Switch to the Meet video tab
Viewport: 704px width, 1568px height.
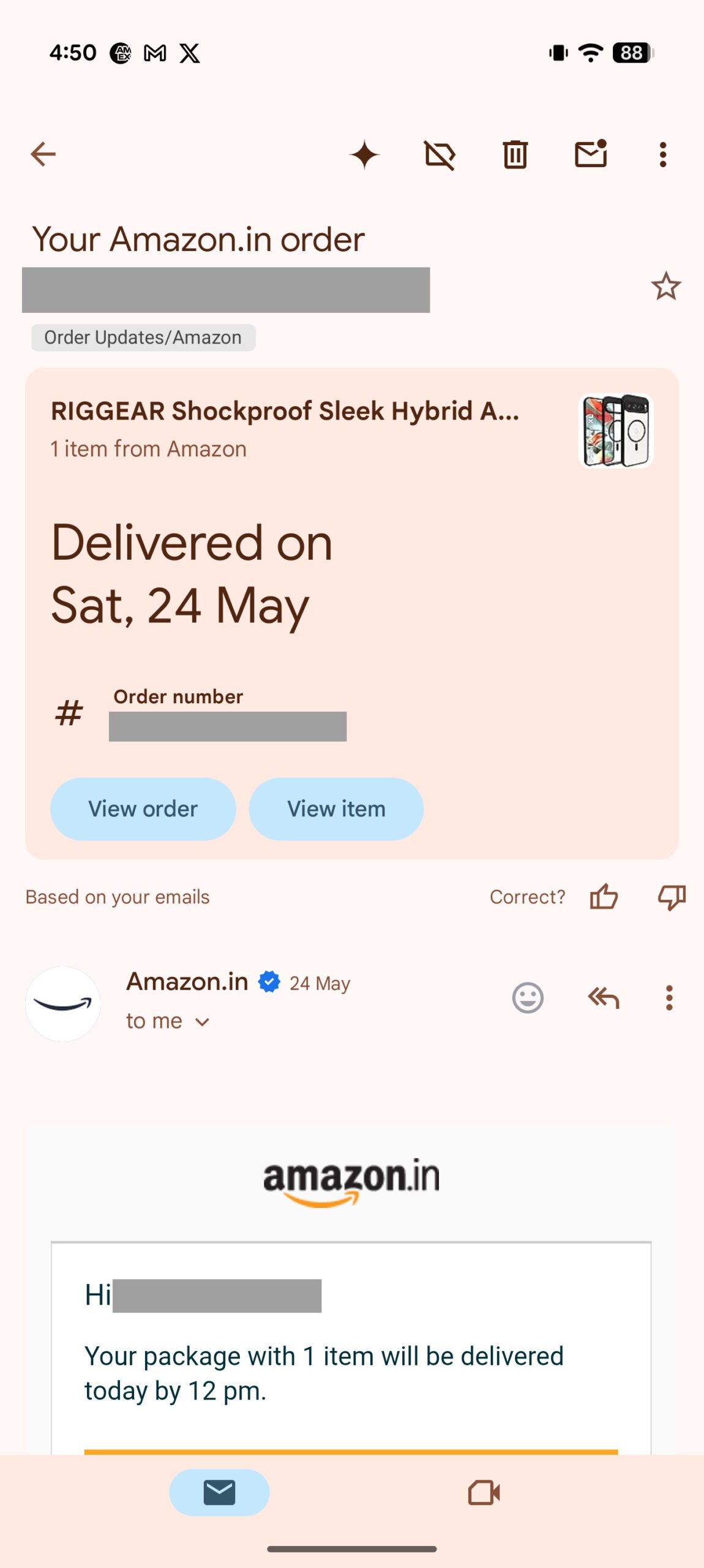click(x=484, y=1493)
